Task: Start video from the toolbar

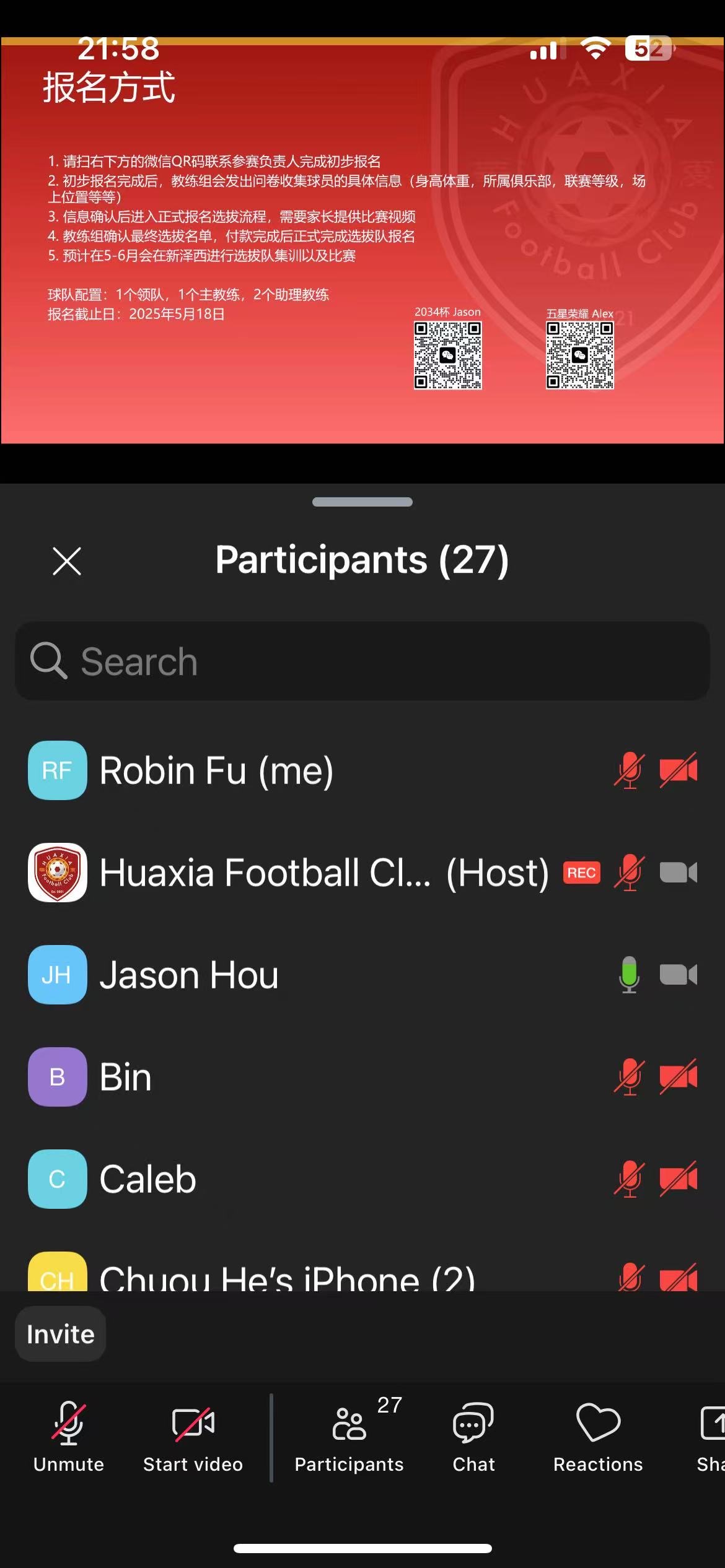Action: coord(193,1437)
